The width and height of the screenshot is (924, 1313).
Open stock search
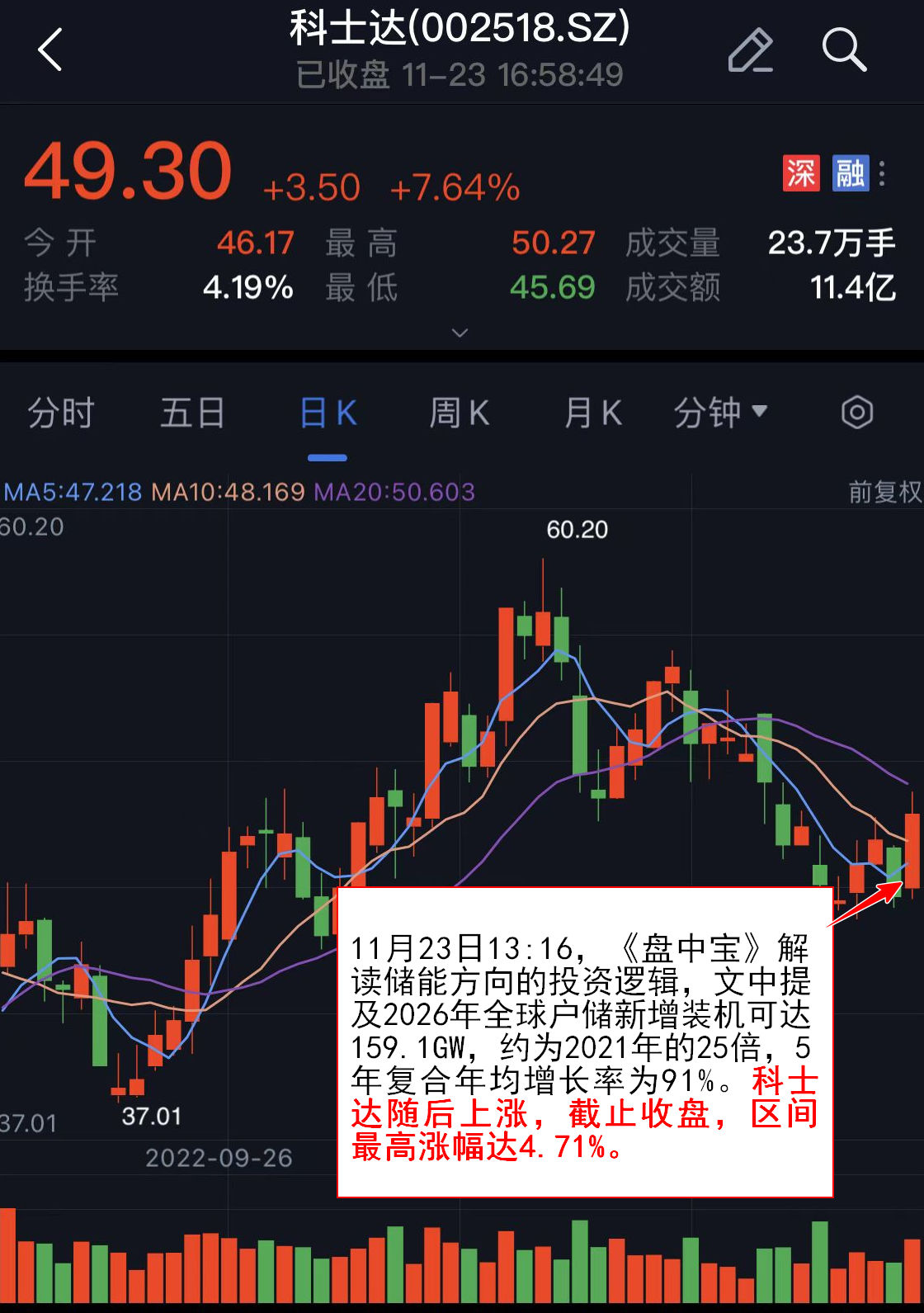pyautogui.click(x=844, y=50)
